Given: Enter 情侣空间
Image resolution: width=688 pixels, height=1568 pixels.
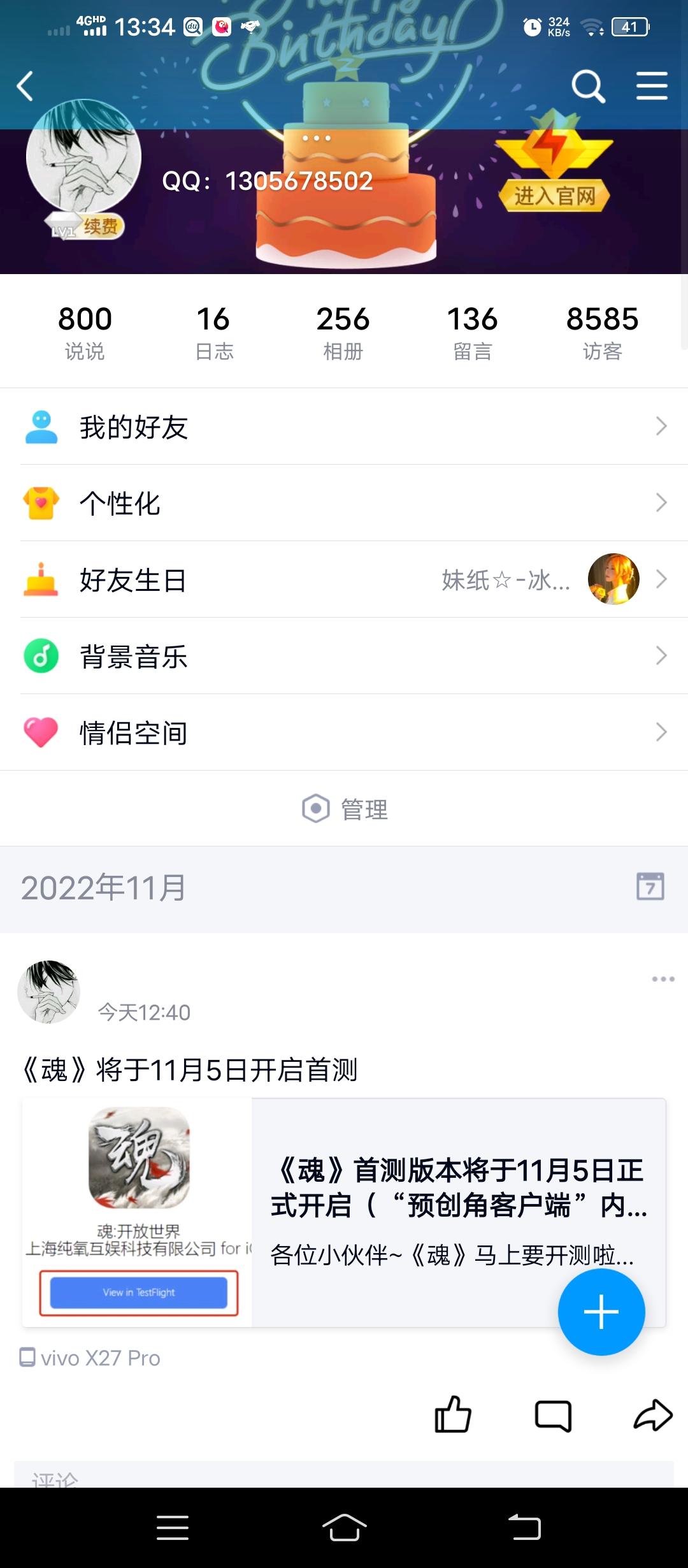Looking at the screenshot, I should coord(344,732).
